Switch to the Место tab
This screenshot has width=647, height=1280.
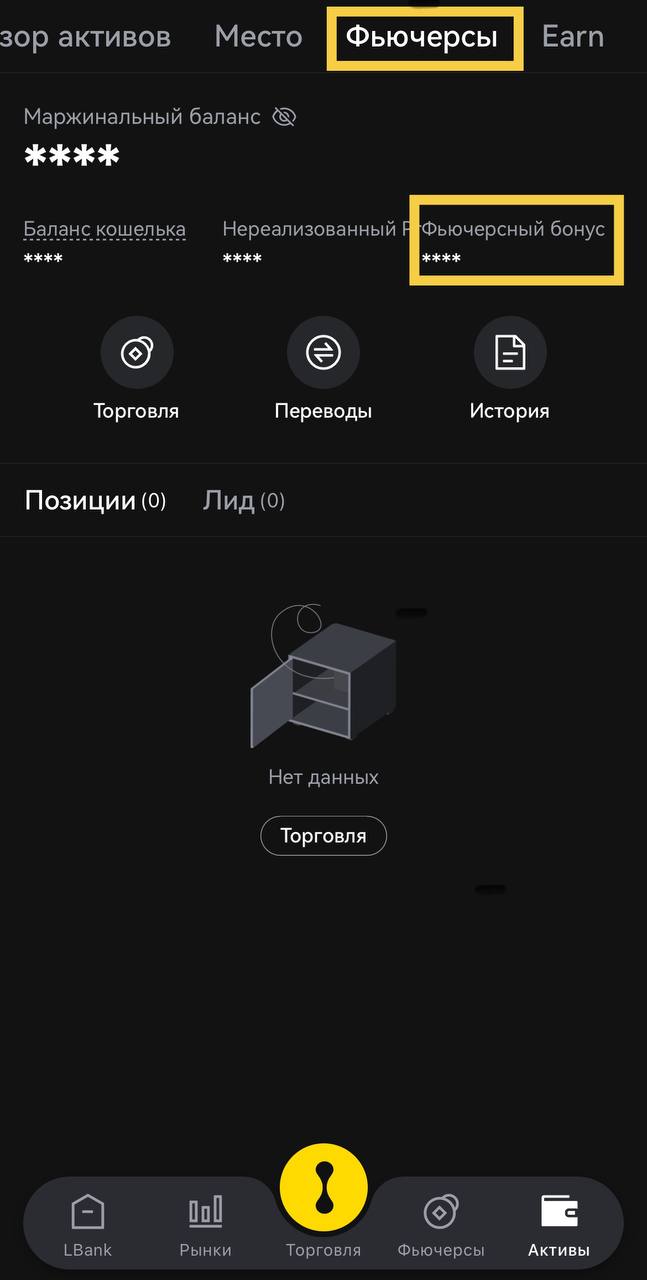click(x=258, y=37)
